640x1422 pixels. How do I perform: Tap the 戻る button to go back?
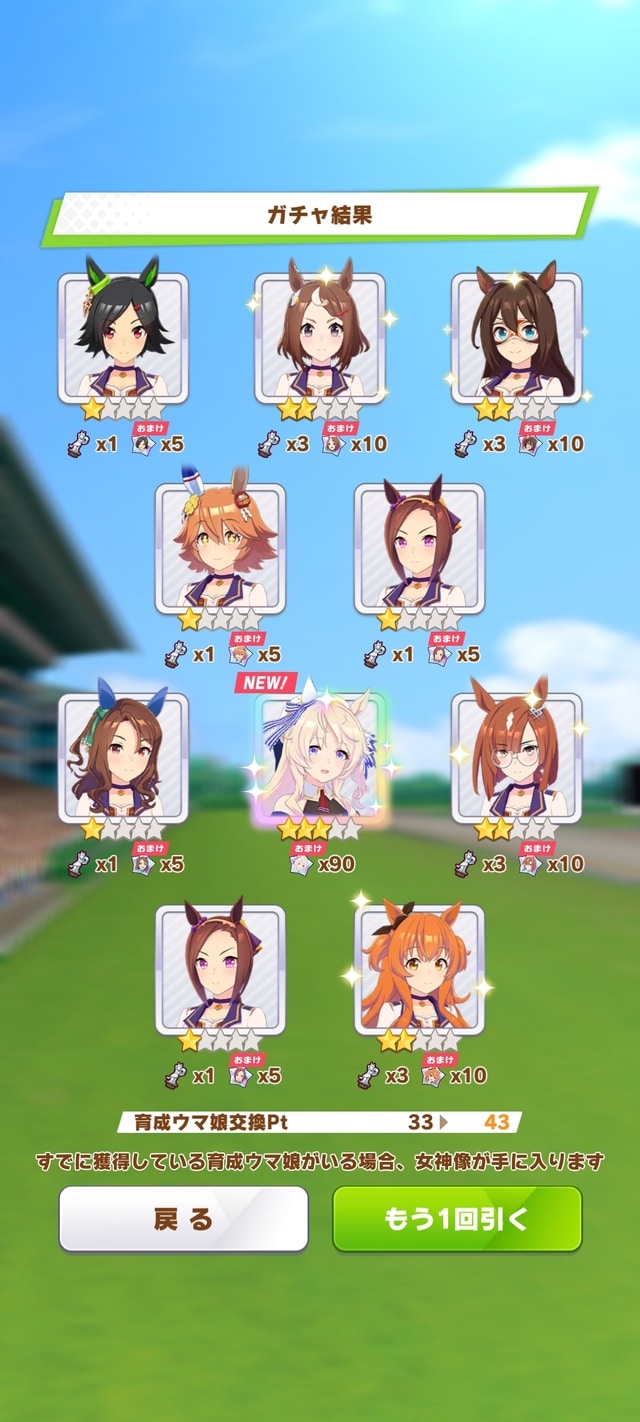point(183,1218)
